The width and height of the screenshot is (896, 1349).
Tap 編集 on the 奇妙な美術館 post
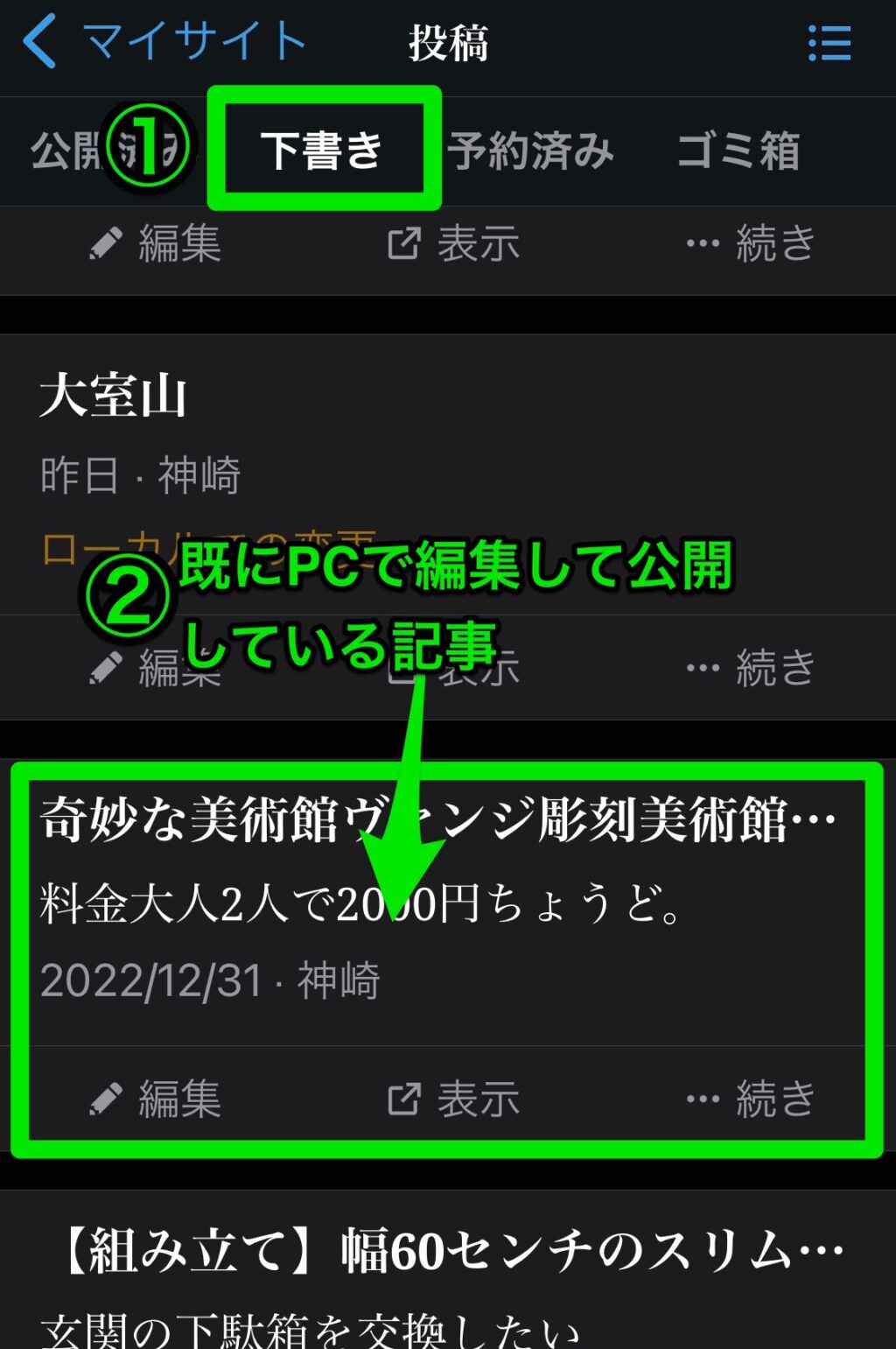click(156, 1099)
